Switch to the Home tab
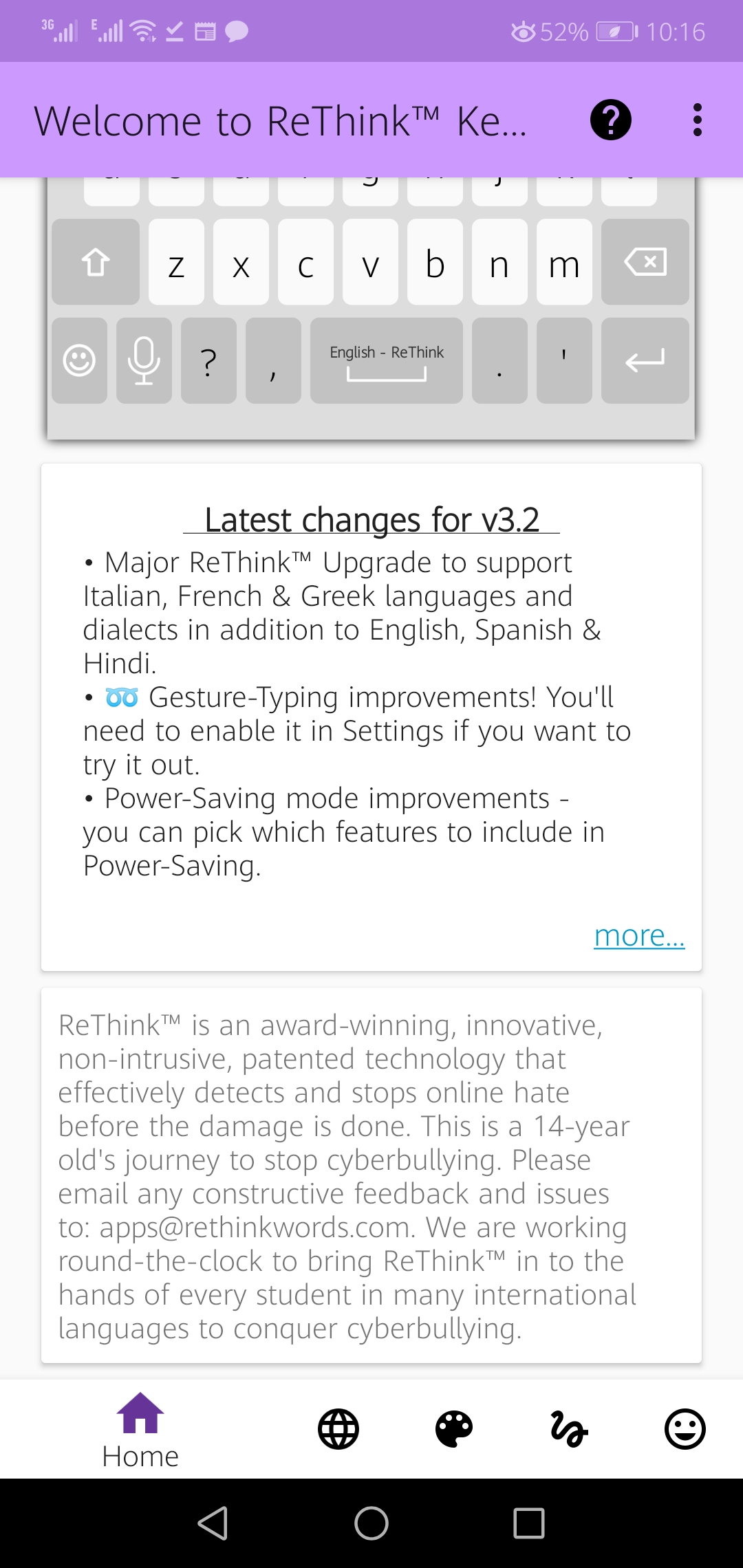Image resolution: width=743 pixels, height=1568 pixels. 140,1429
